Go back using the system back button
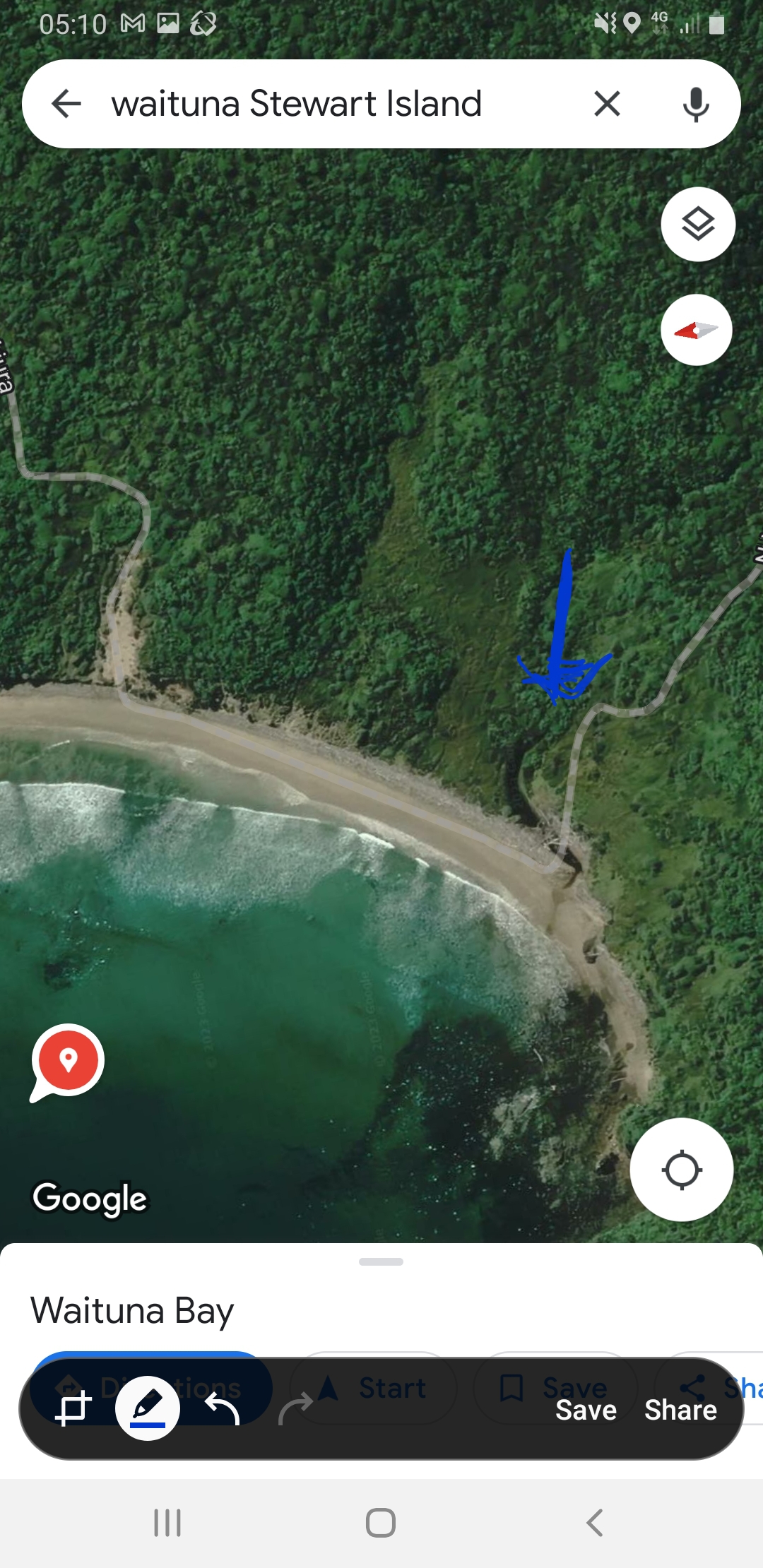 595,1523
